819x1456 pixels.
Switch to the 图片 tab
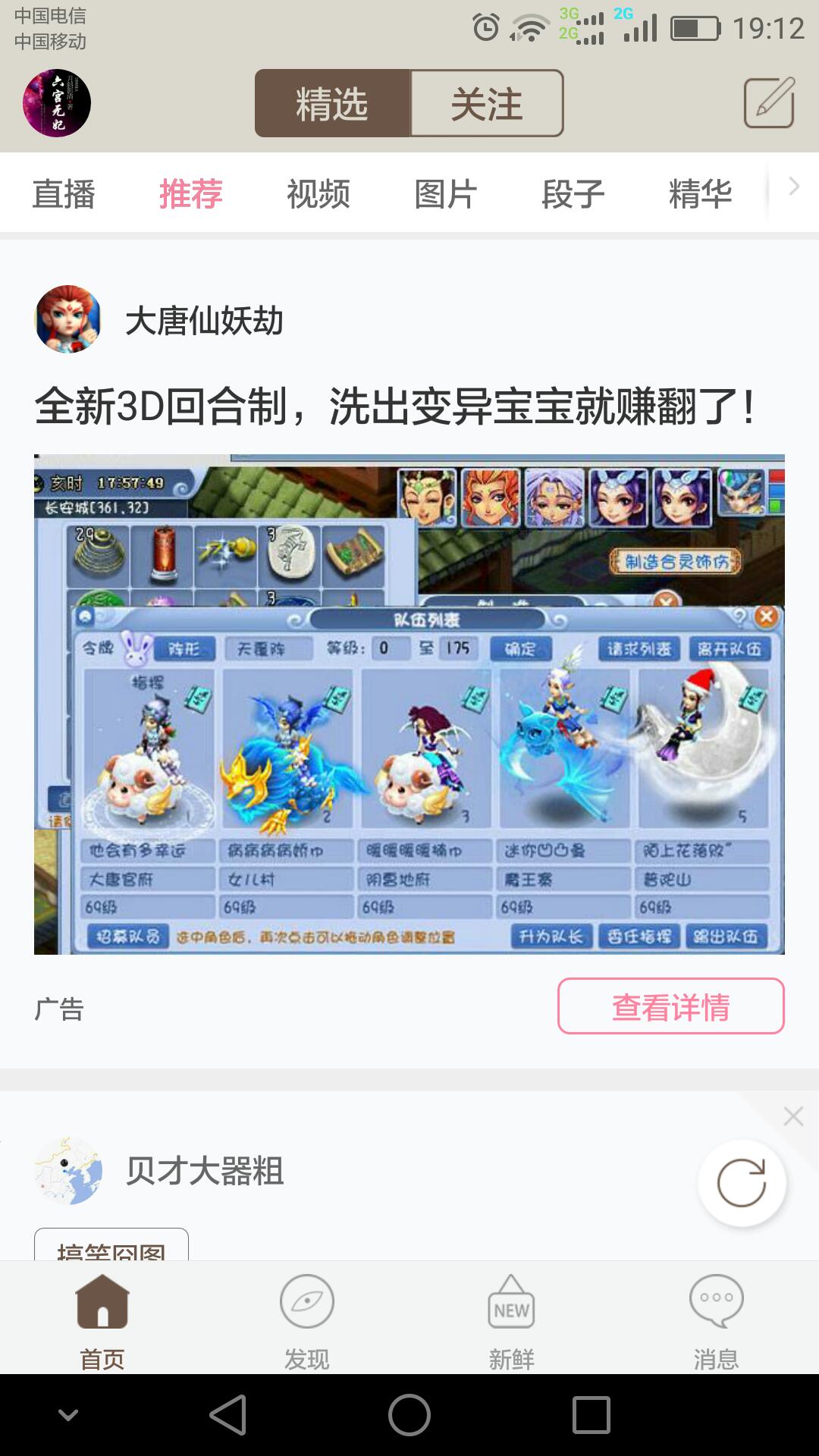pyautogui.click(x=446, y=194)
